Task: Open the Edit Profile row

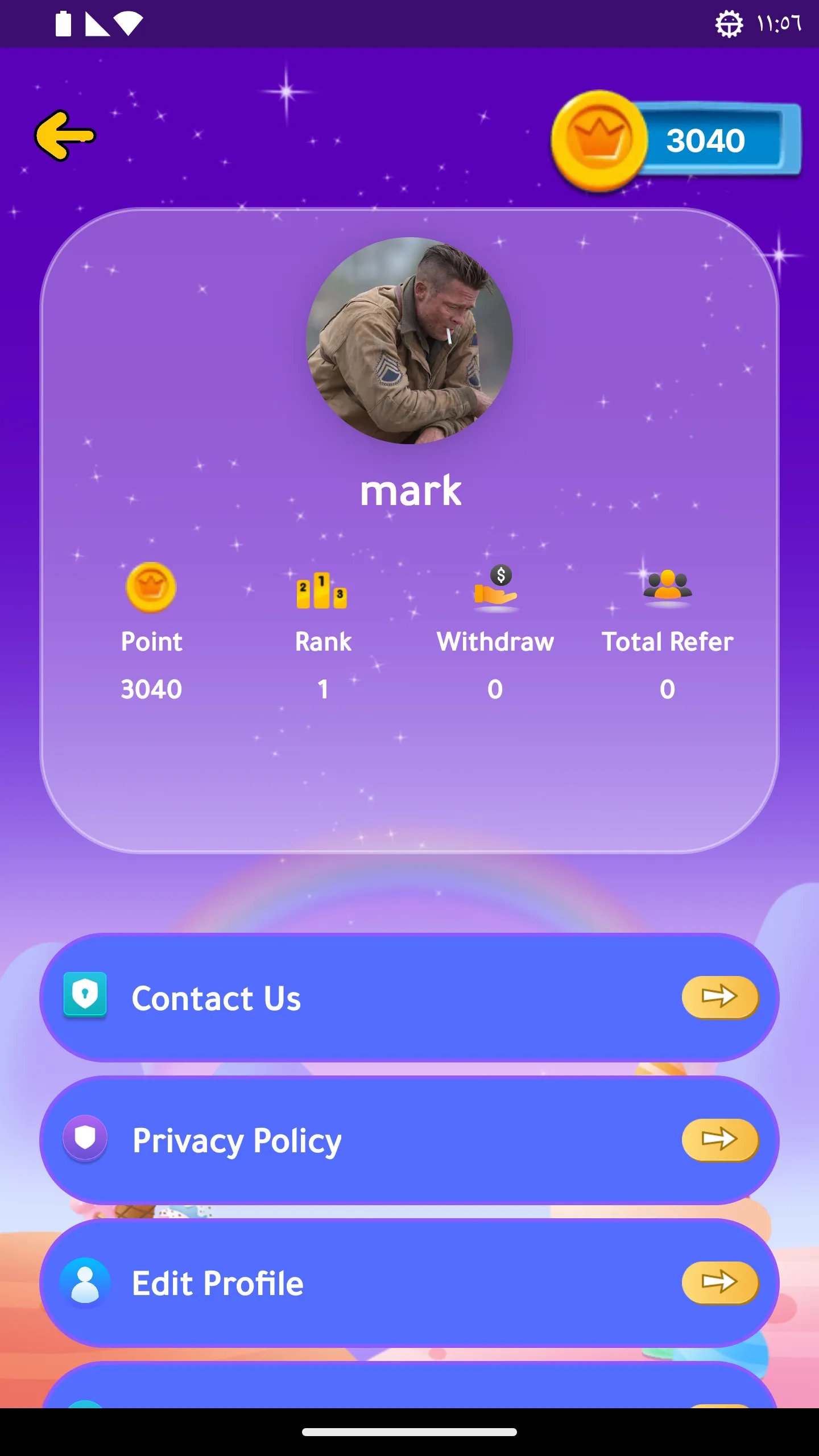Action: pos(409,1283)
